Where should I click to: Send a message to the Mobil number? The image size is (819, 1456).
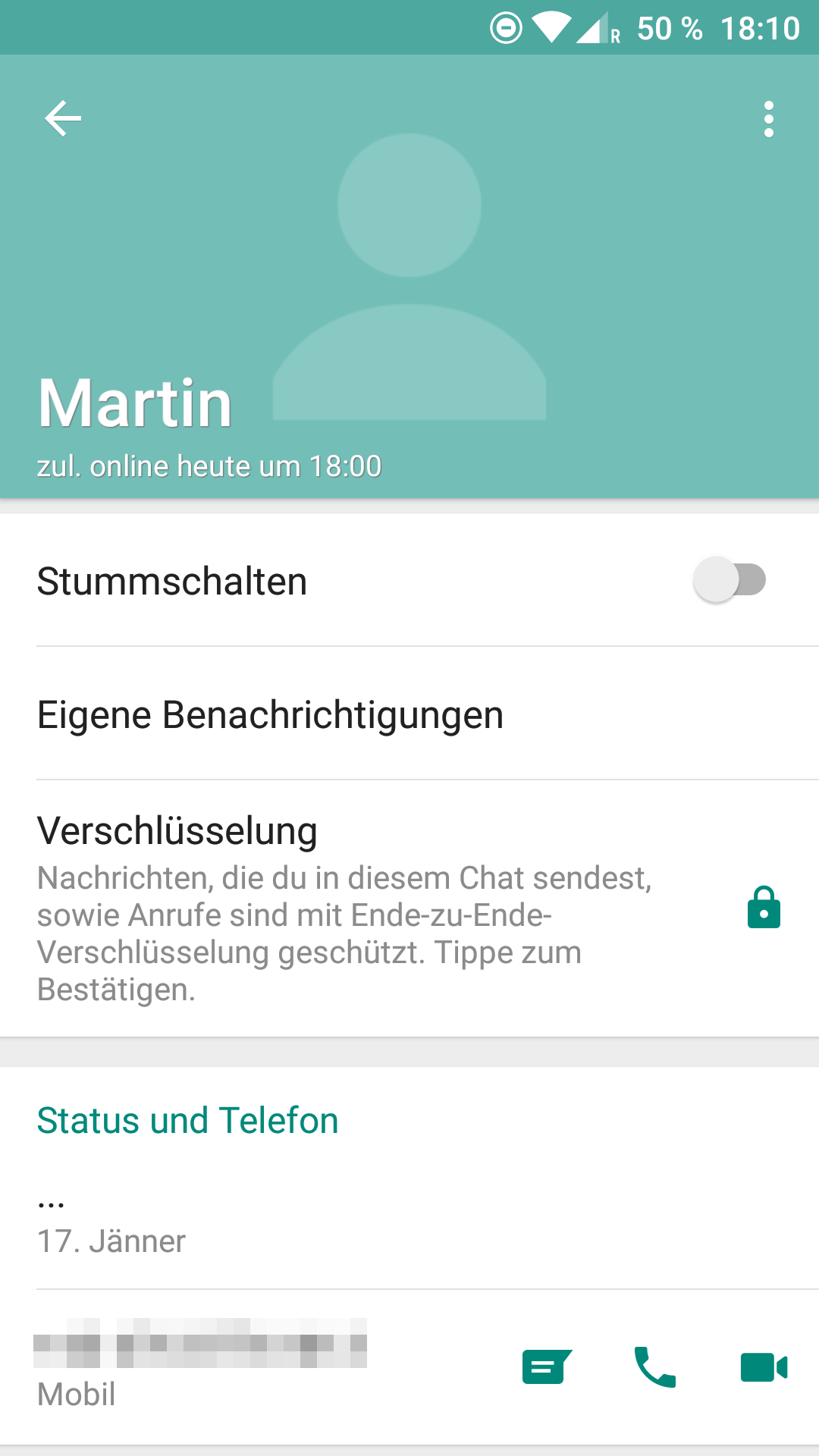click(547, 1367)
